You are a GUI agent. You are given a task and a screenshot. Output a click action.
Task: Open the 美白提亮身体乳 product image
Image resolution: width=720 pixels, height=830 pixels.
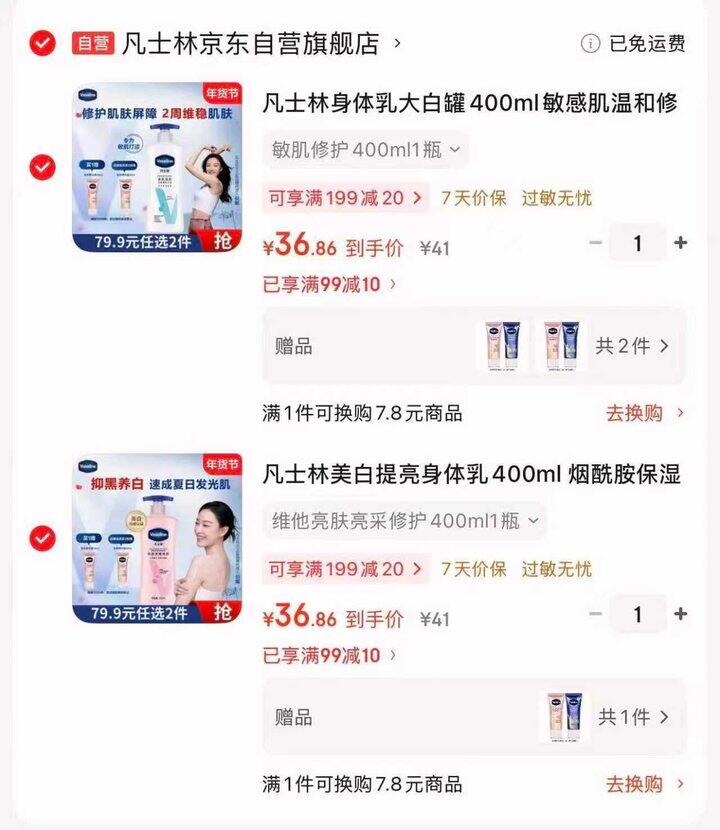157,538
